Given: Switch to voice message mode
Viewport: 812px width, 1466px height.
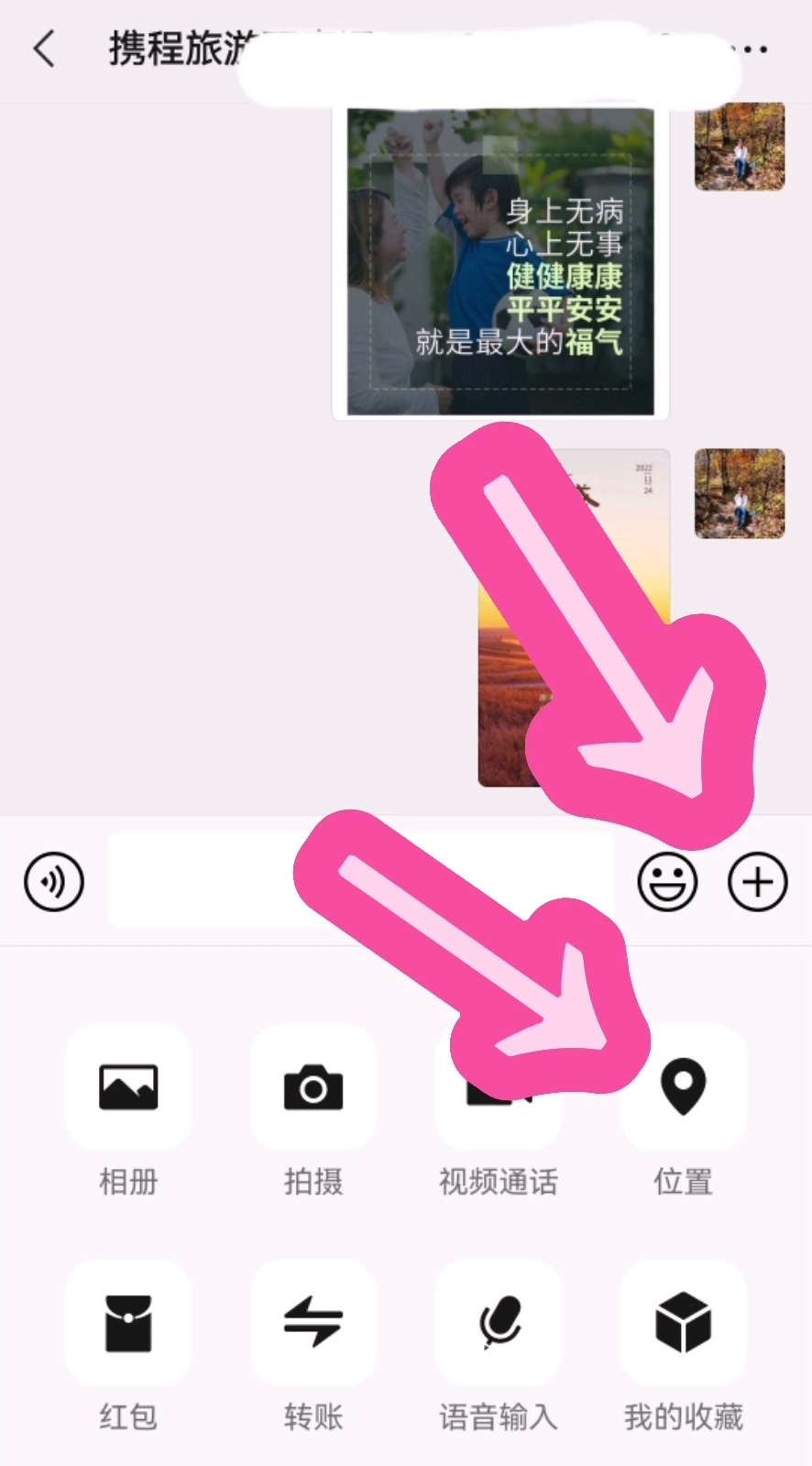Looking at the screenshot, I should [x=54, y=882].
